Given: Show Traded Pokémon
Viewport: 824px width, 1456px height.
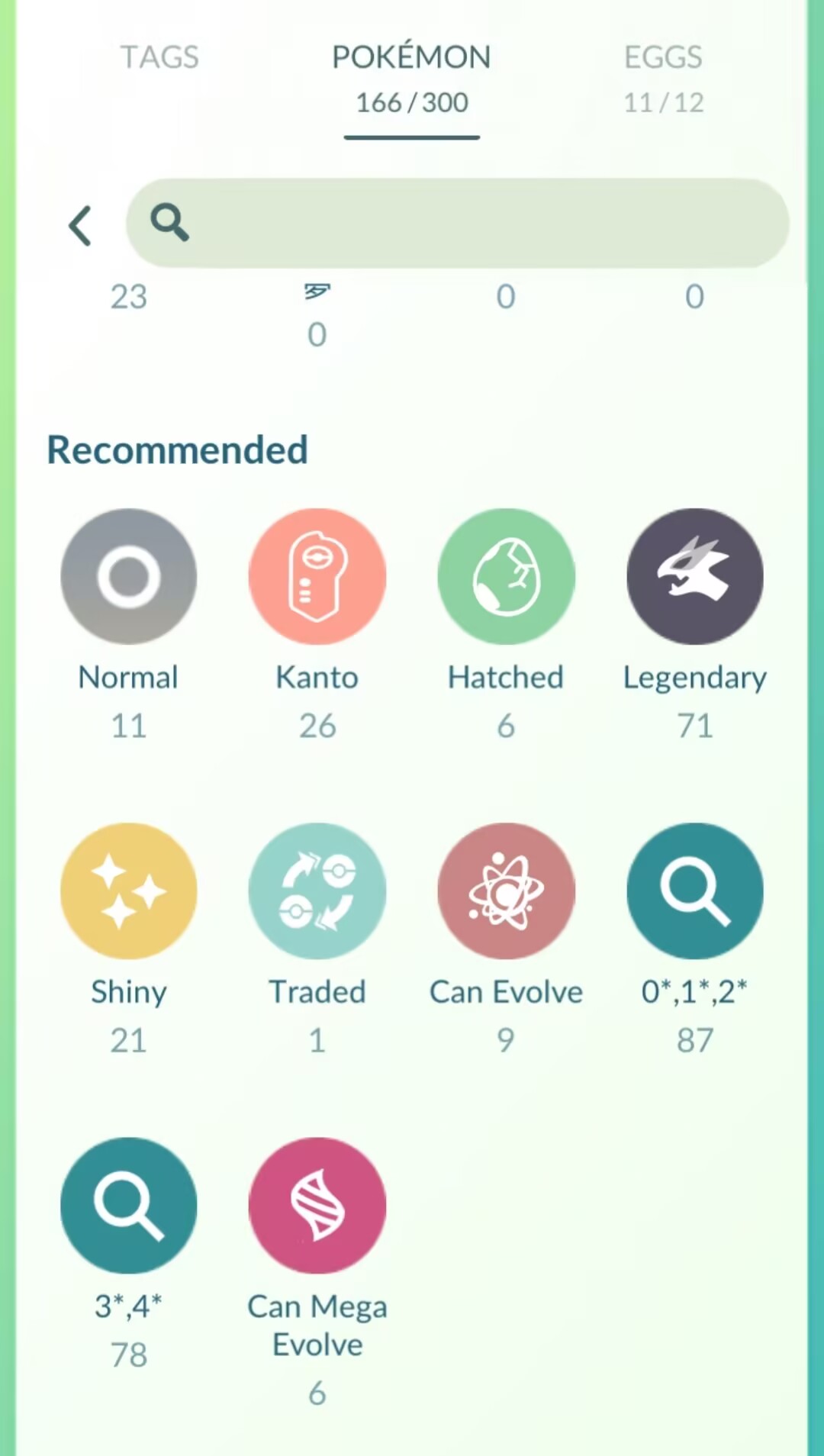Looking at the screenshot, I should [x=317, y=891].
